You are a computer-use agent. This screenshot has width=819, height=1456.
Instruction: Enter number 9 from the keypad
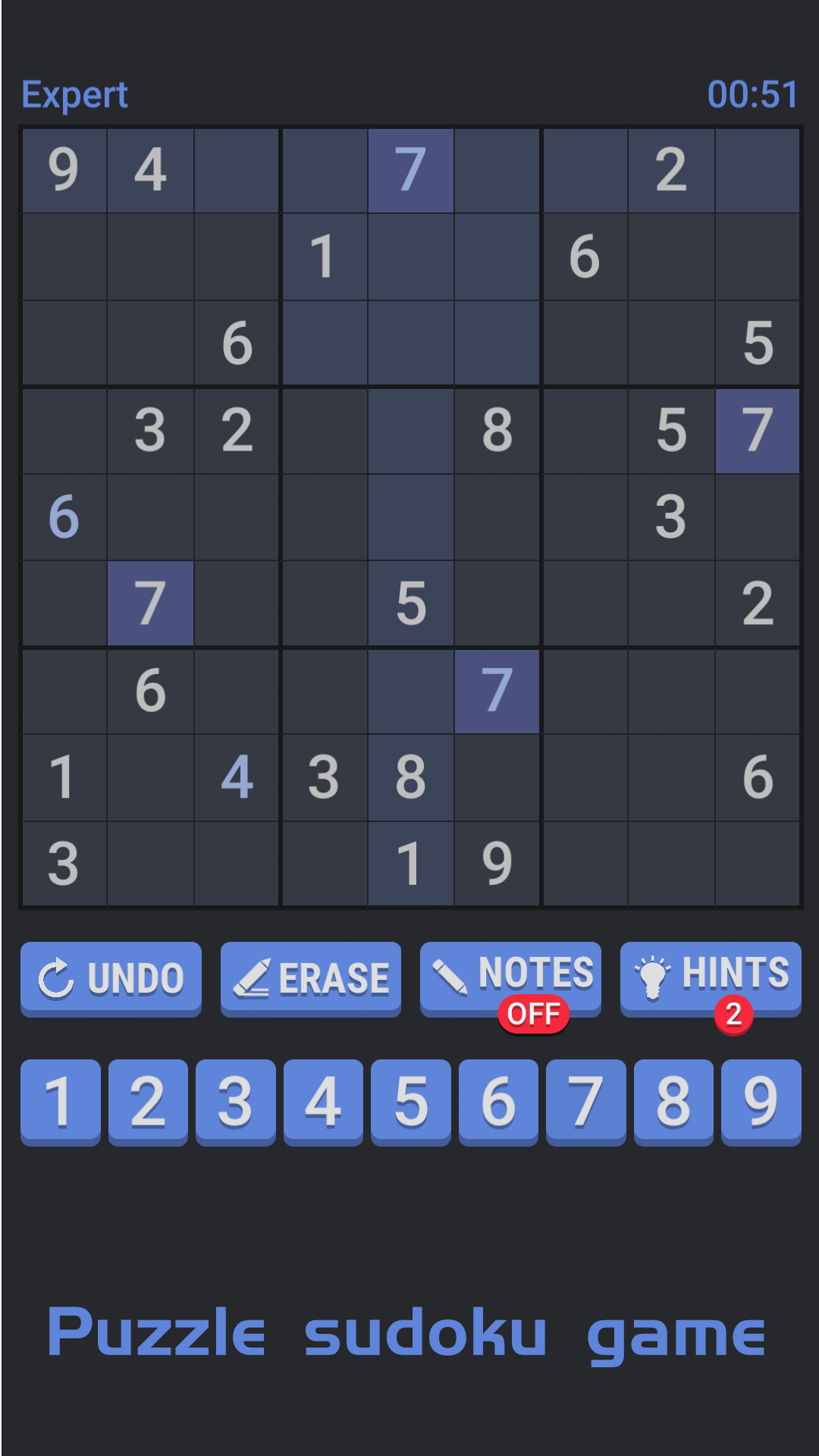761,1101
